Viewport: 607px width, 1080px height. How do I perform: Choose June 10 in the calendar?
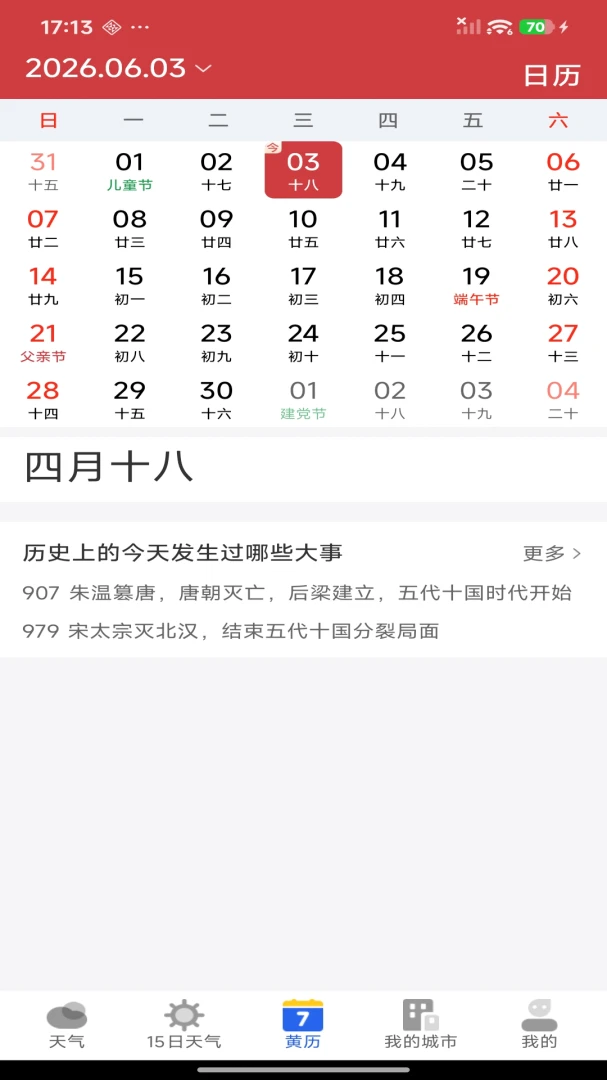click(303, 228)
